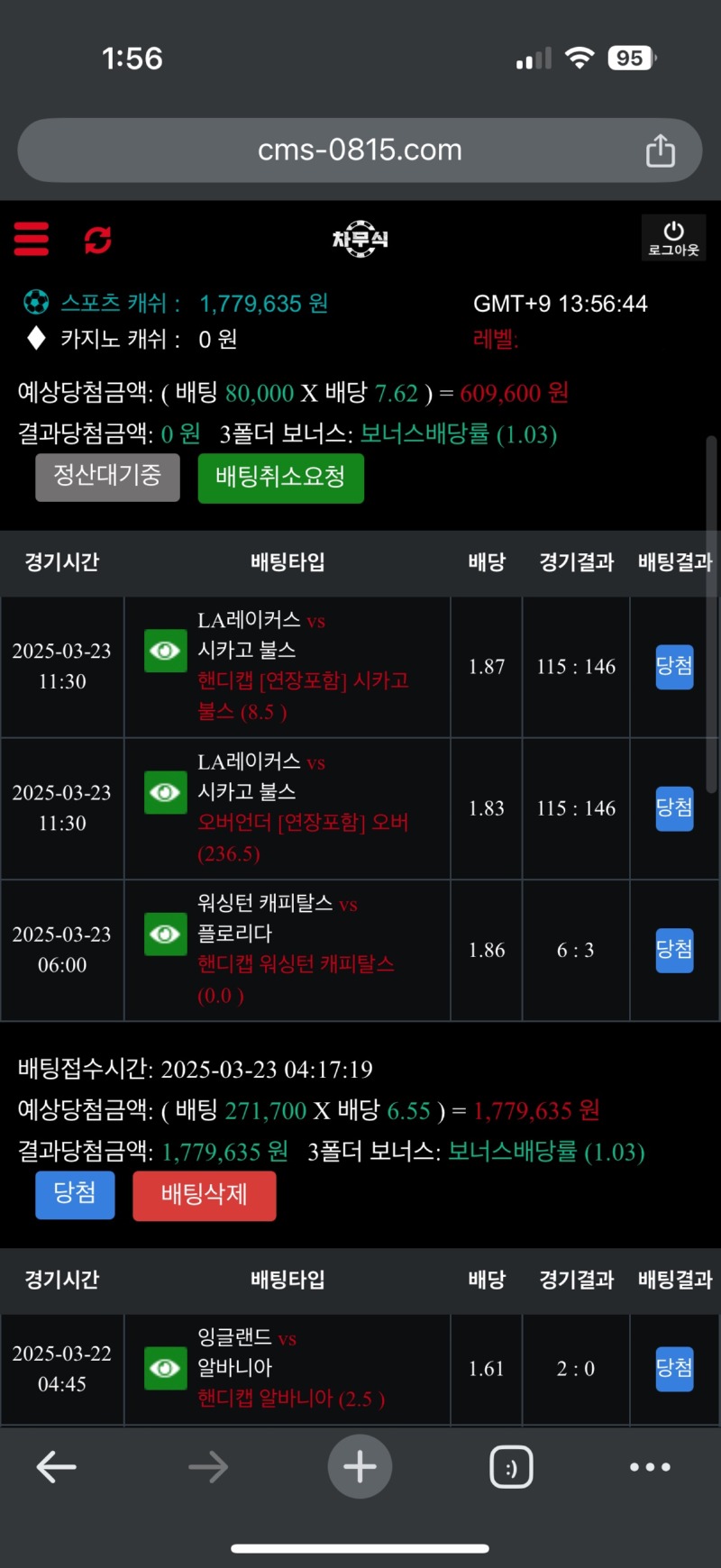Tap the red refresh icon
This screenshot has height=1568, width=721.
(x=97, y=240)
